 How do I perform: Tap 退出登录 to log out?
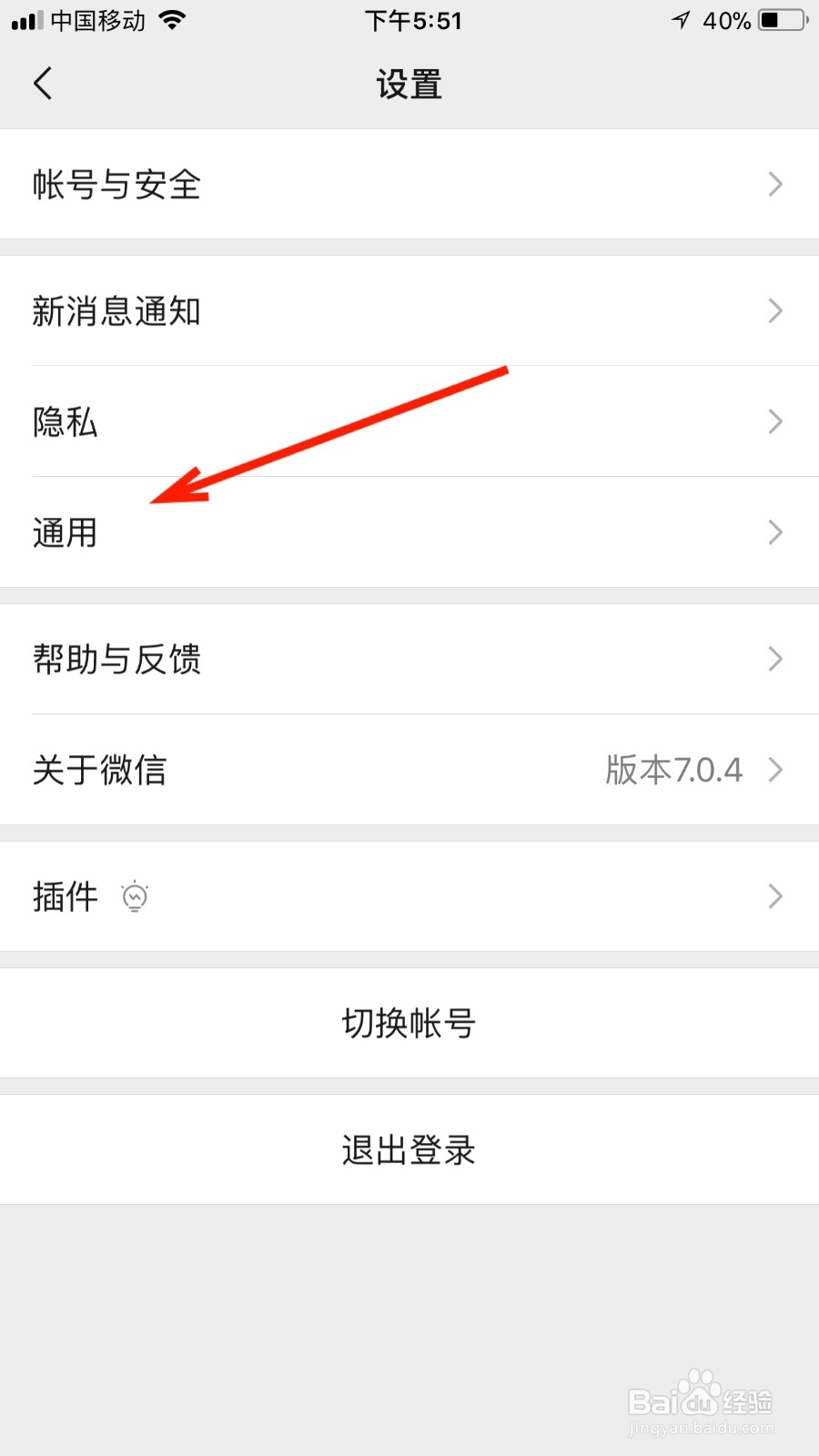pos(408,1149)
